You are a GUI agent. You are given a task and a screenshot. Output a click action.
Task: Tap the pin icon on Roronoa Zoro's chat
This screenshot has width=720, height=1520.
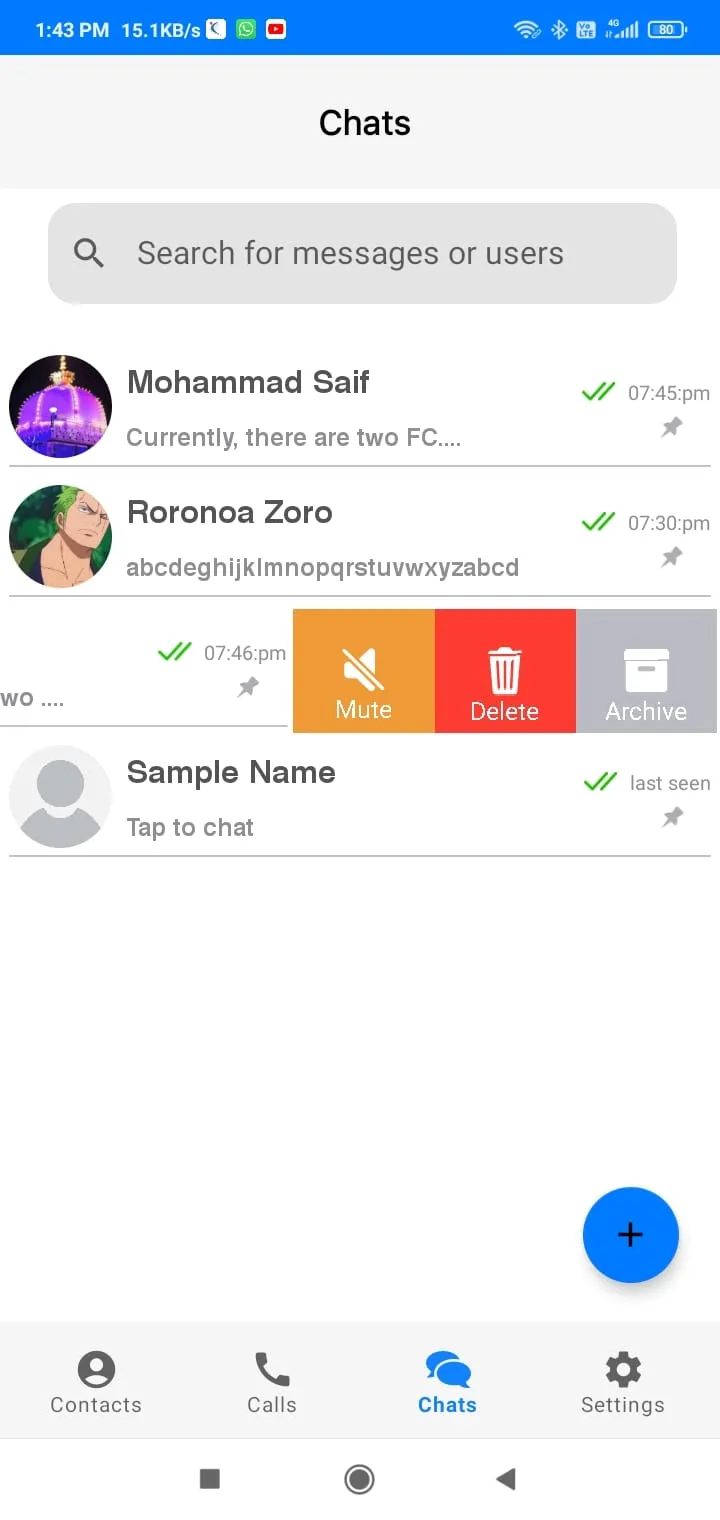coord(672,557)
